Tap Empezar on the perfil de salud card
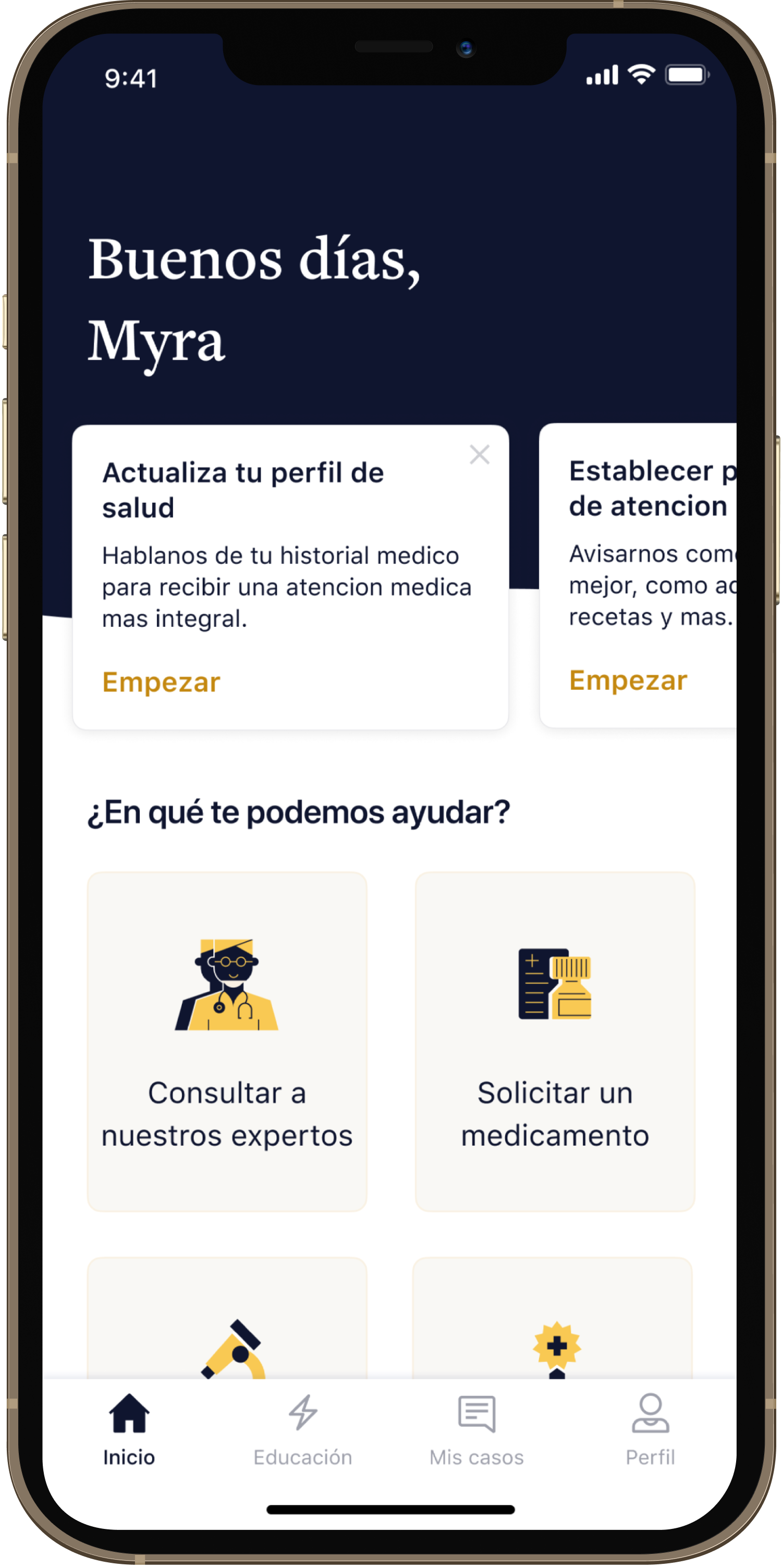782x1568 pixels. 161,683
